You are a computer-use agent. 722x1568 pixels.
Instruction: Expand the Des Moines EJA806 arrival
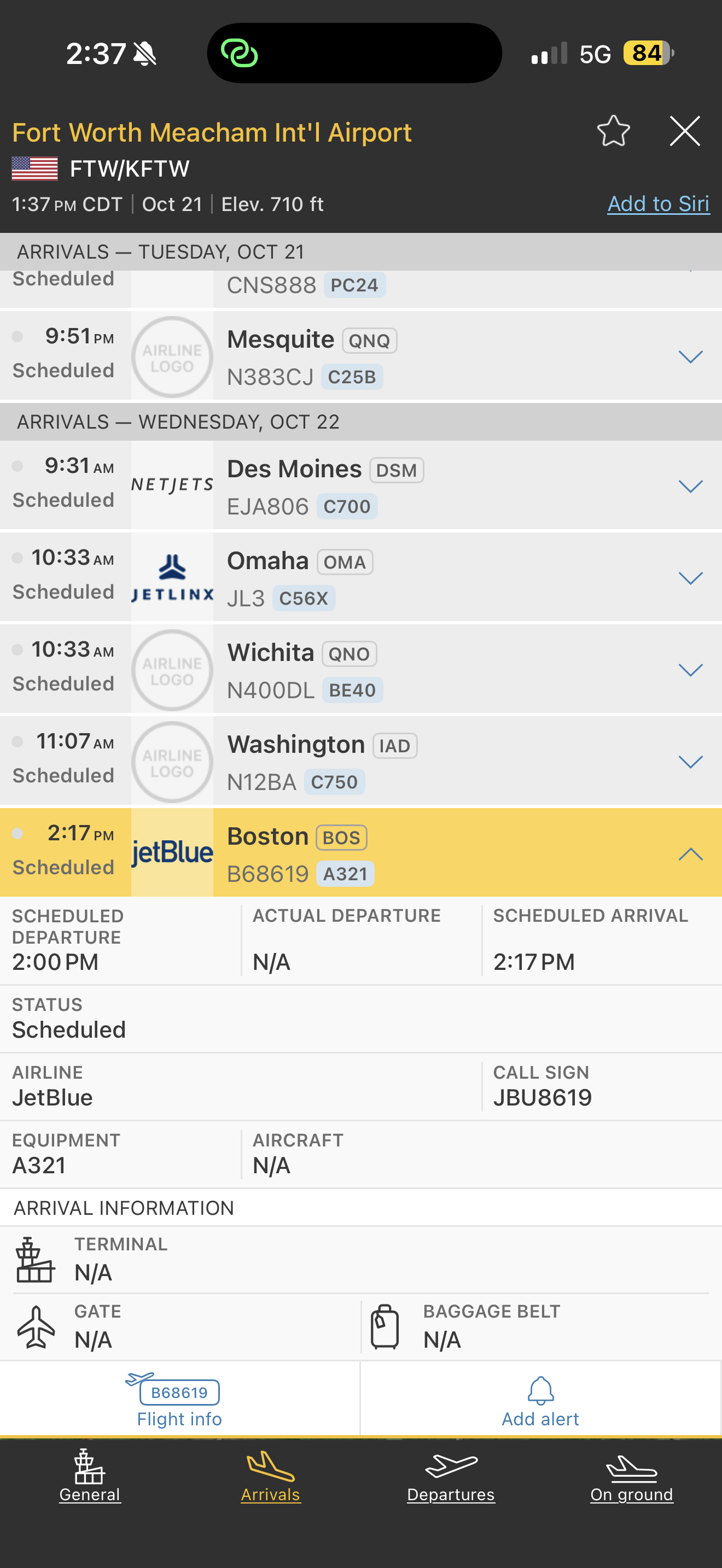click(x=690, y=485)
